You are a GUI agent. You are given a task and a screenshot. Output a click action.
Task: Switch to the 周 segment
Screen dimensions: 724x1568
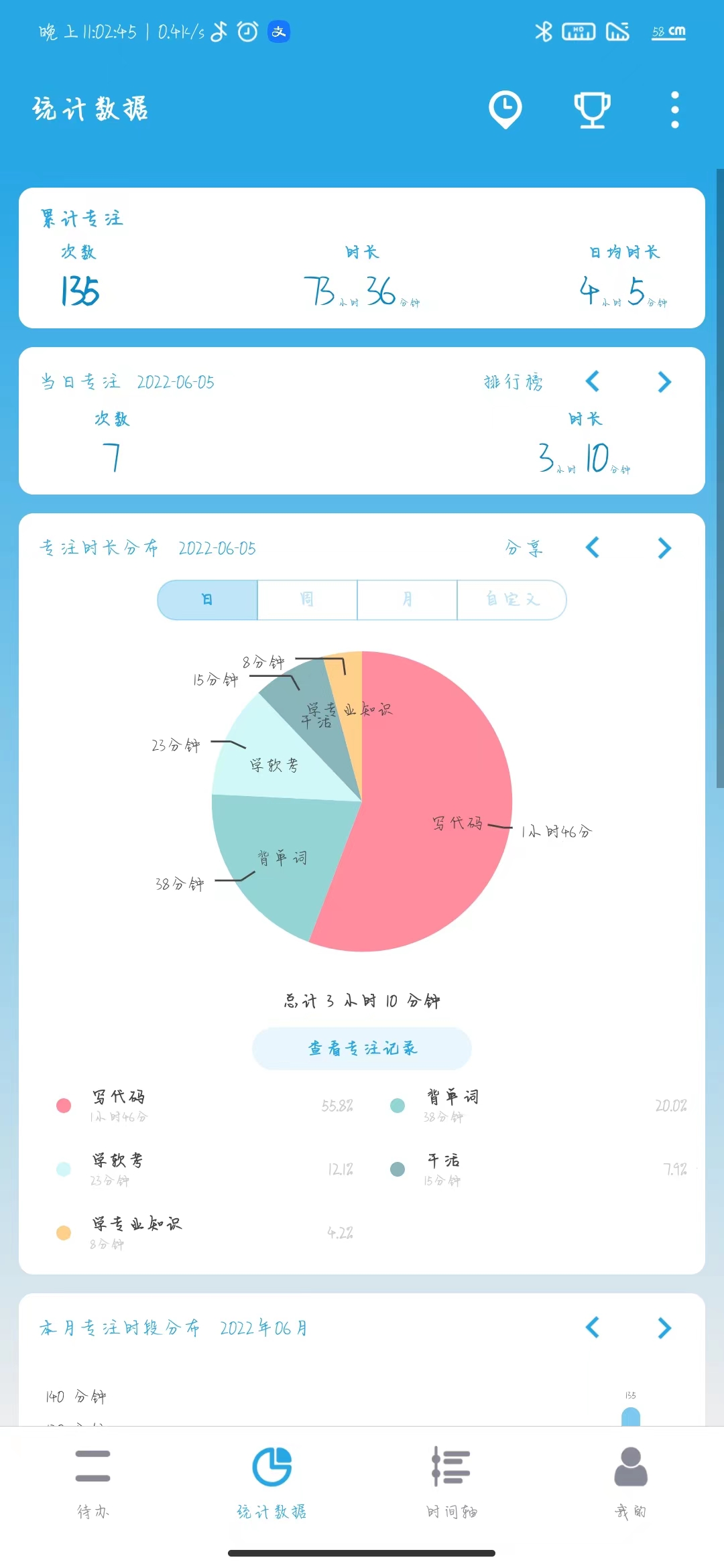[307, 600]
